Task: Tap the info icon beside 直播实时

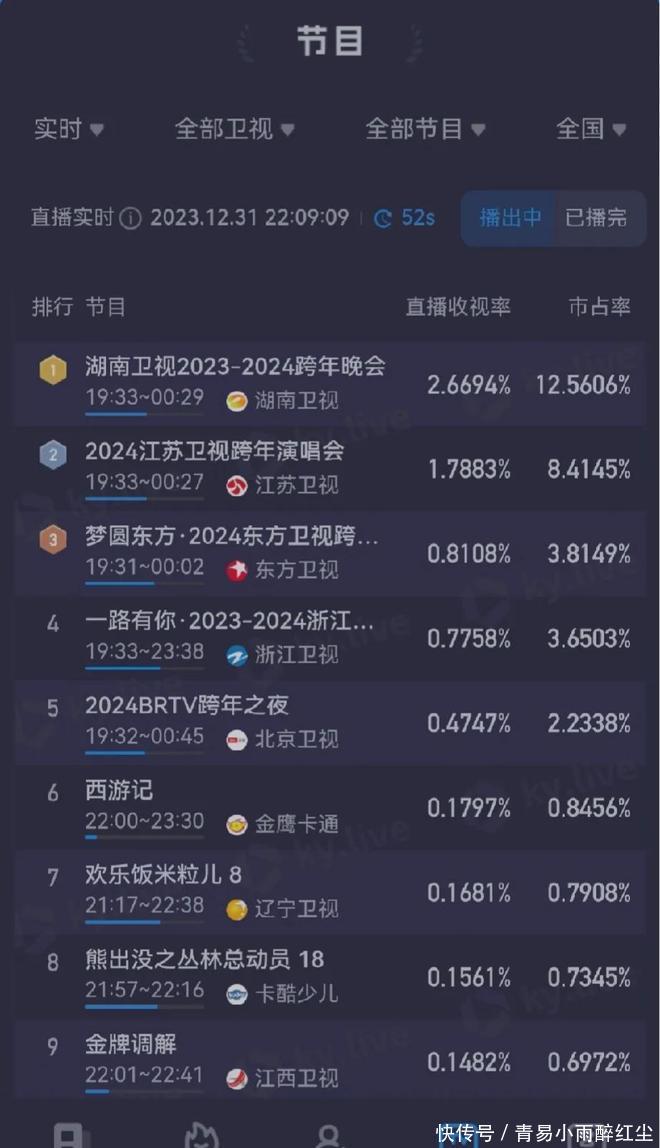Action: click(130, 218)
